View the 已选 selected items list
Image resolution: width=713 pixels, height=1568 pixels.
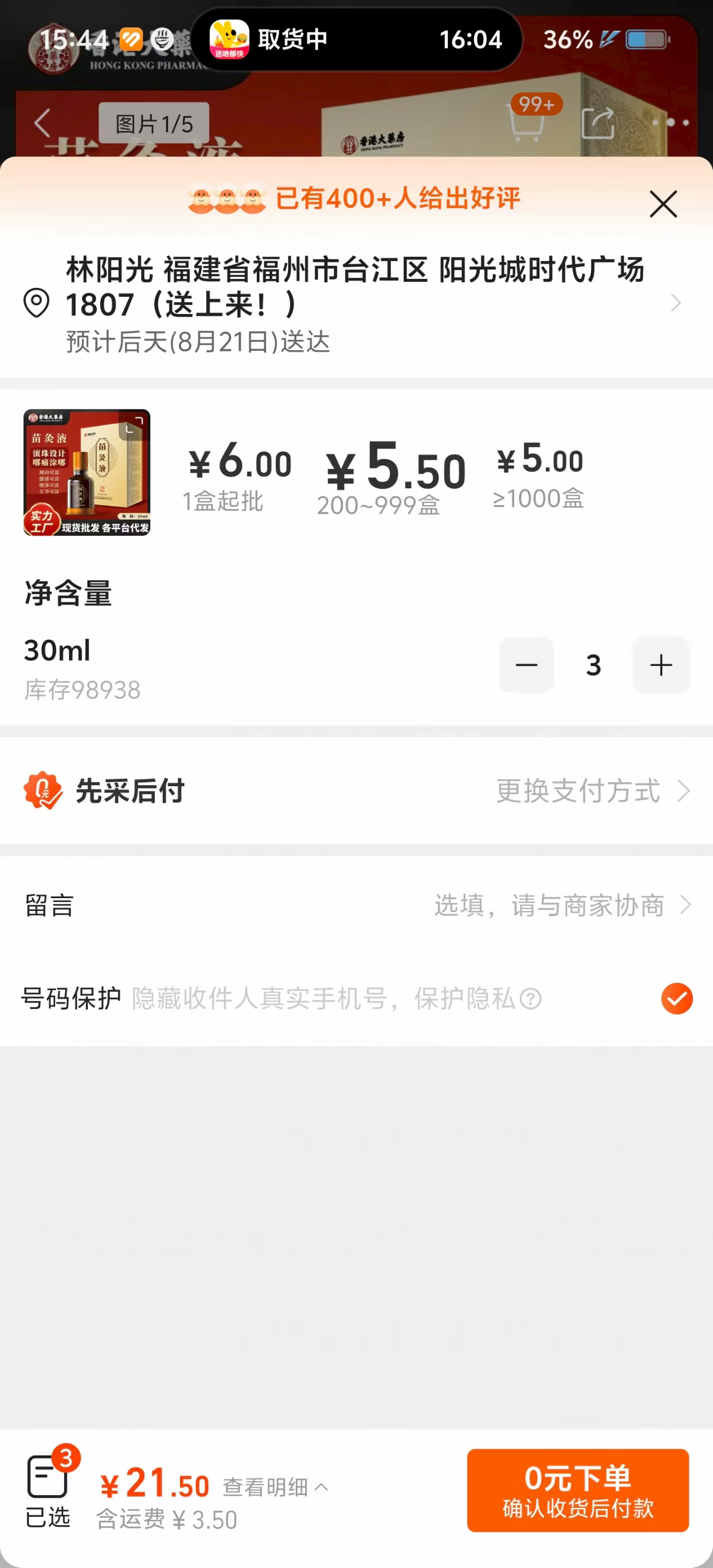coord(48,1488)
